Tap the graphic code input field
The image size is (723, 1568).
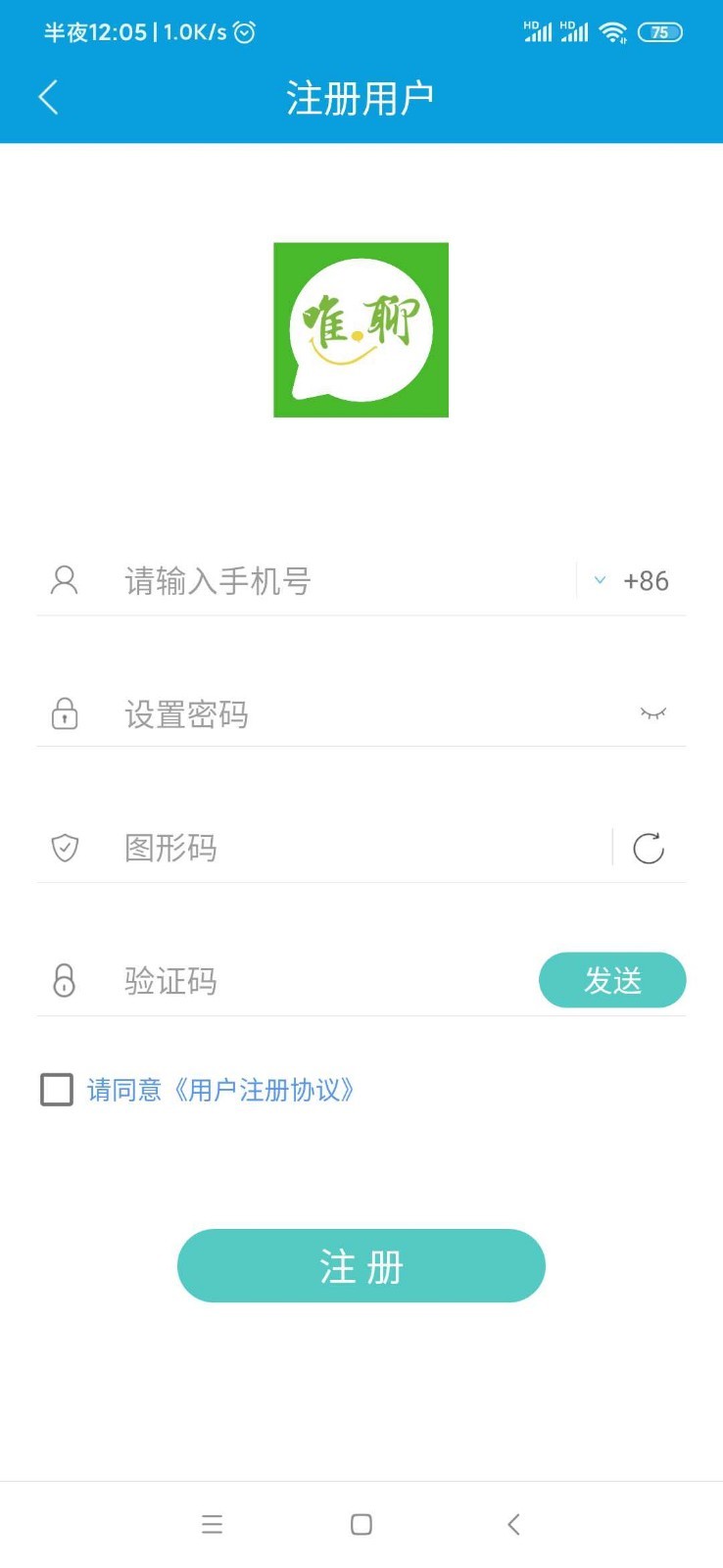click(x=361, y=848)
